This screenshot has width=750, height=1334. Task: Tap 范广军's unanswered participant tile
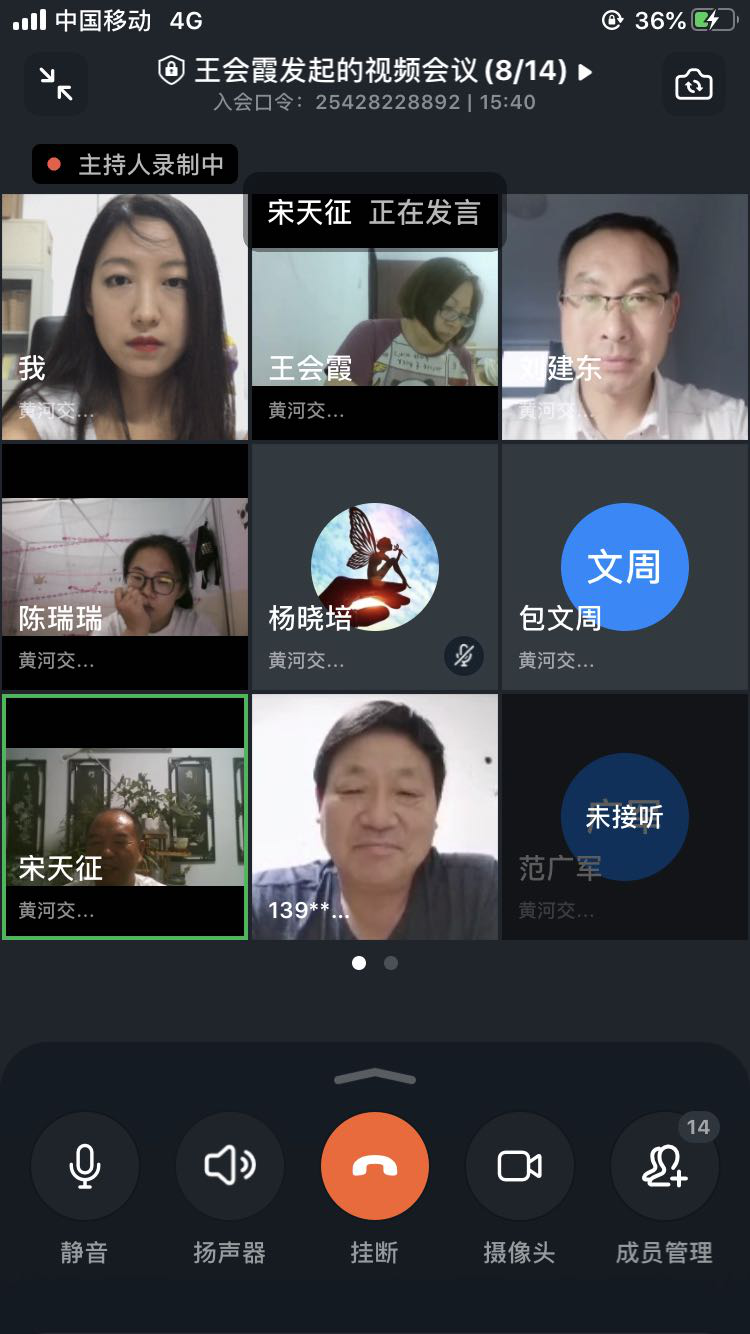click(625, 817)
